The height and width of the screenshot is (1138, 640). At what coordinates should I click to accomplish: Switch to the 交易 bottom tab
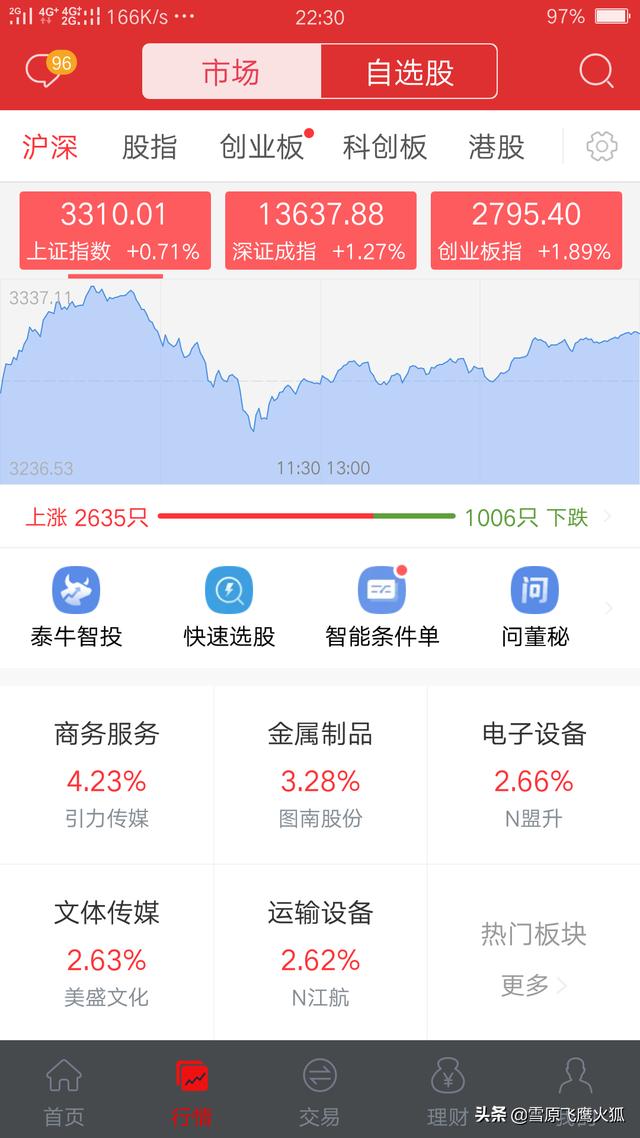coord(319,1092)
